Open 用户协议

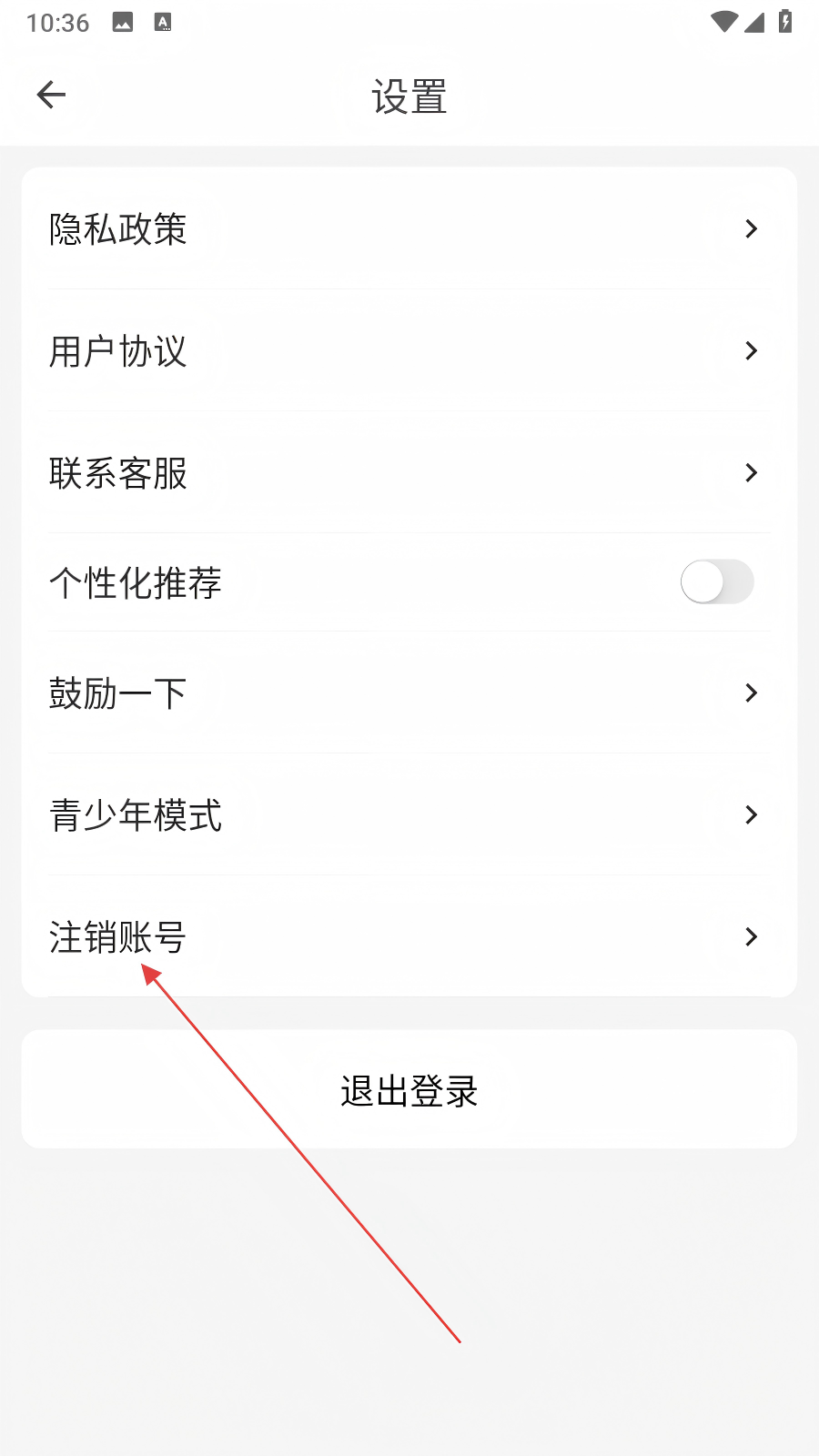(x=409, y=350)
